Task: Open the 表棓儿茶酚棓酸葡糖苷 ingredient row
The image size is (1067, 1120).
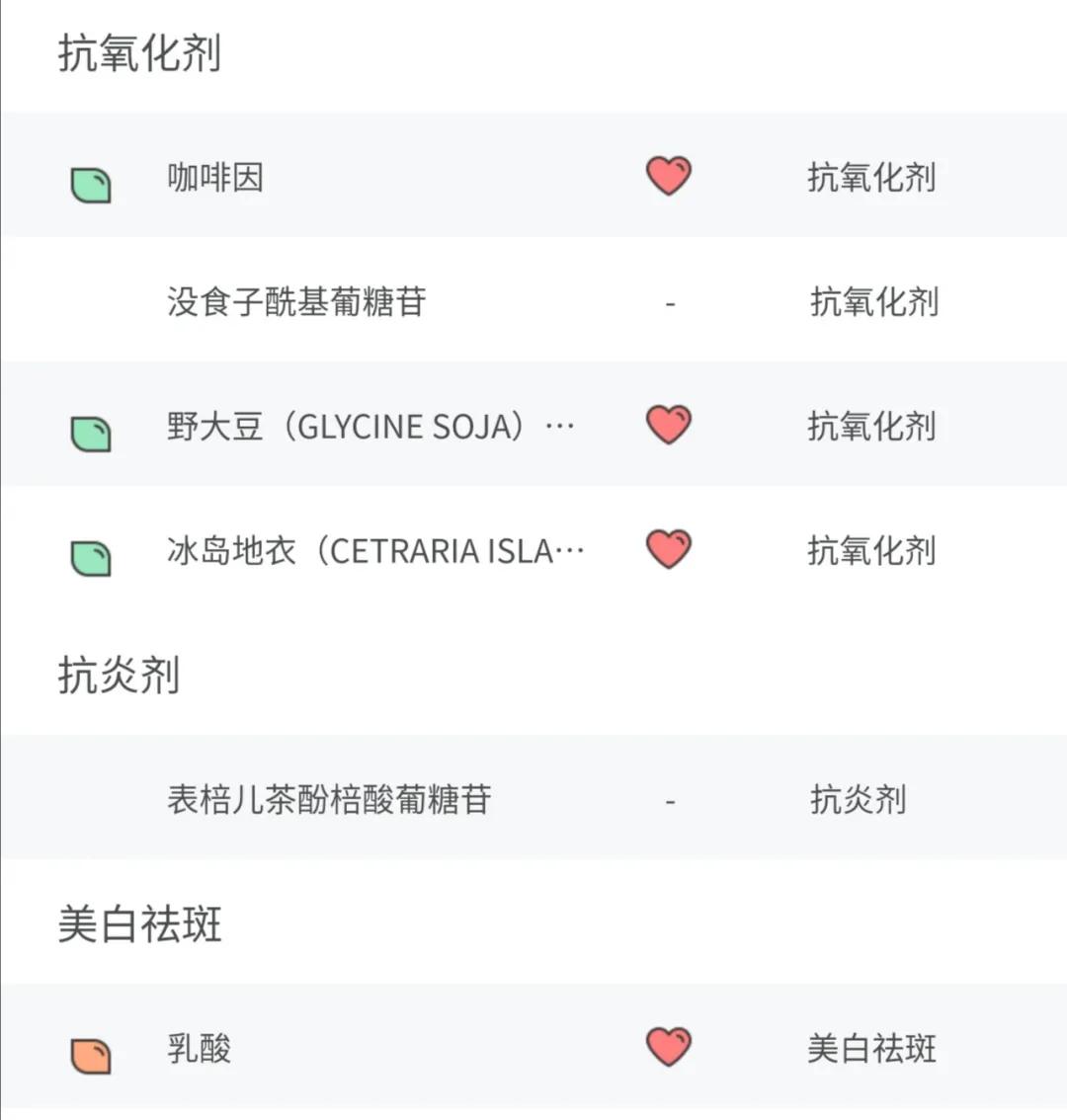Action: point(329,799)
